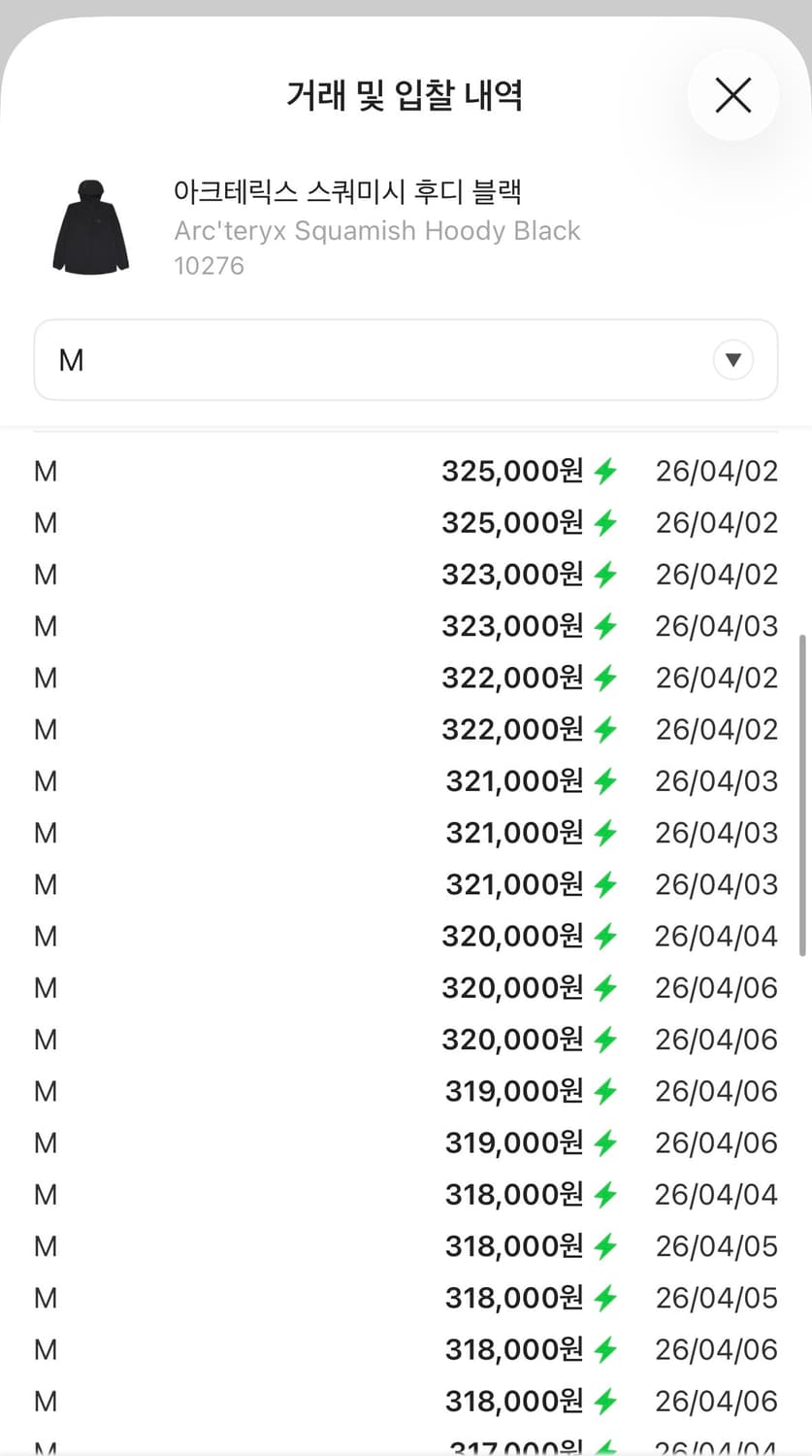Tap the model number 10276 text
Viewport: 812px width, 1456px height.
[208, 265]
